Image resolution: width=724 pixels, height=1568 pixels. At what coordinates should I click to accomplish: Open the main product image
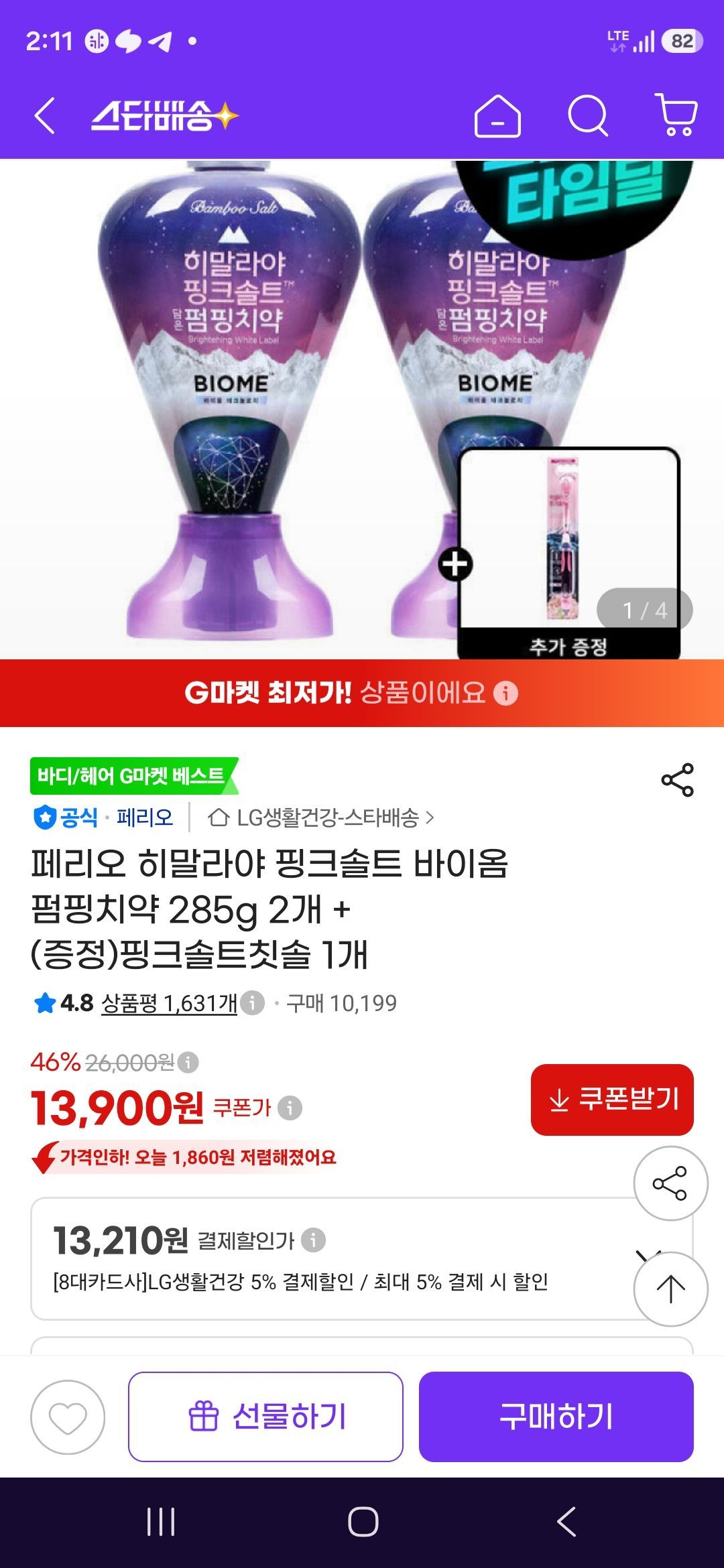click(362, 409)
